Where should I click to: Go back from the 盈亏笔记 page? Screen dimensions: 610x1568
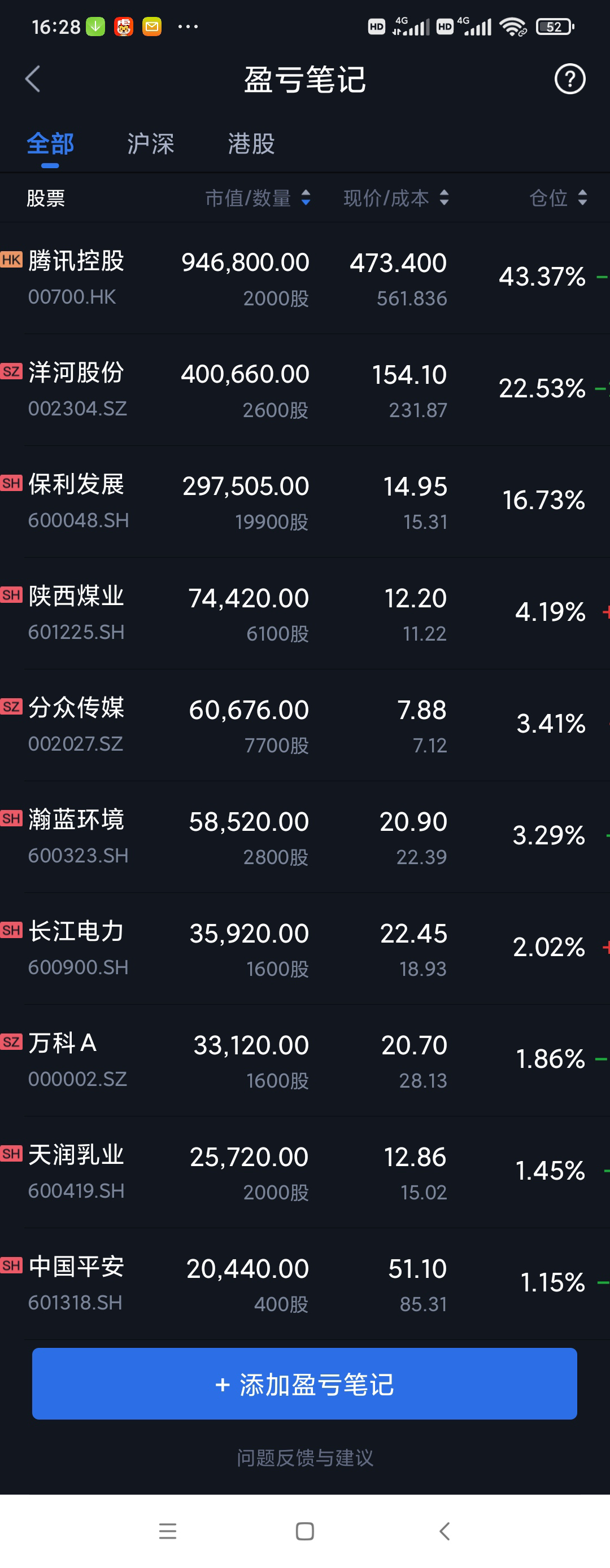tap(33, 79)
